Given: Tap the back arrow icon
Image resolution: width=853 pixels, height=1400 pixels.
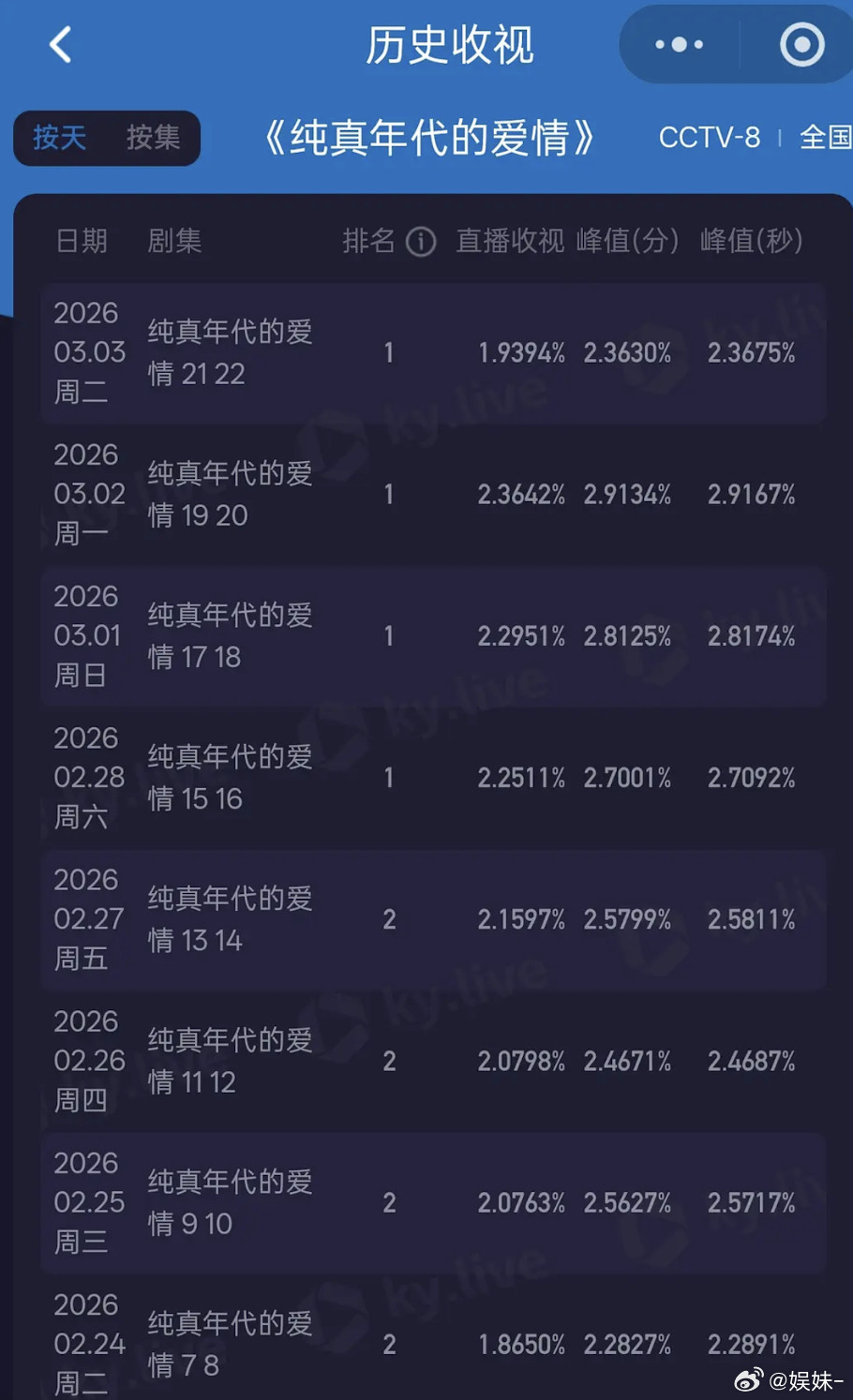Looking at the screenshot, I should (x=60, y=44).
